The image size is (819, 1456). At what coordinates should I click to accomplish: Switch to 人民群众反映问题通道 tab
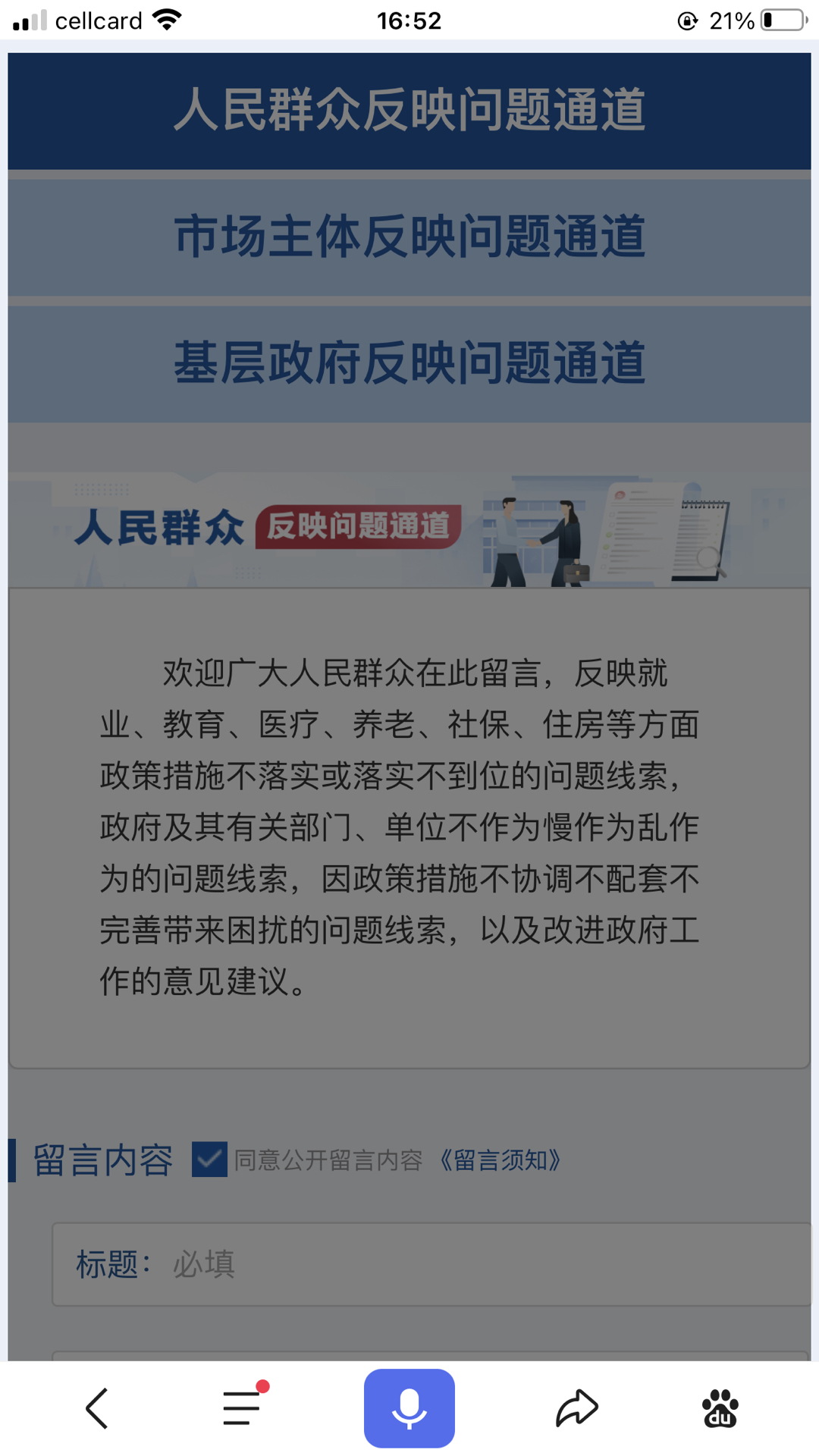pos(409,111)
